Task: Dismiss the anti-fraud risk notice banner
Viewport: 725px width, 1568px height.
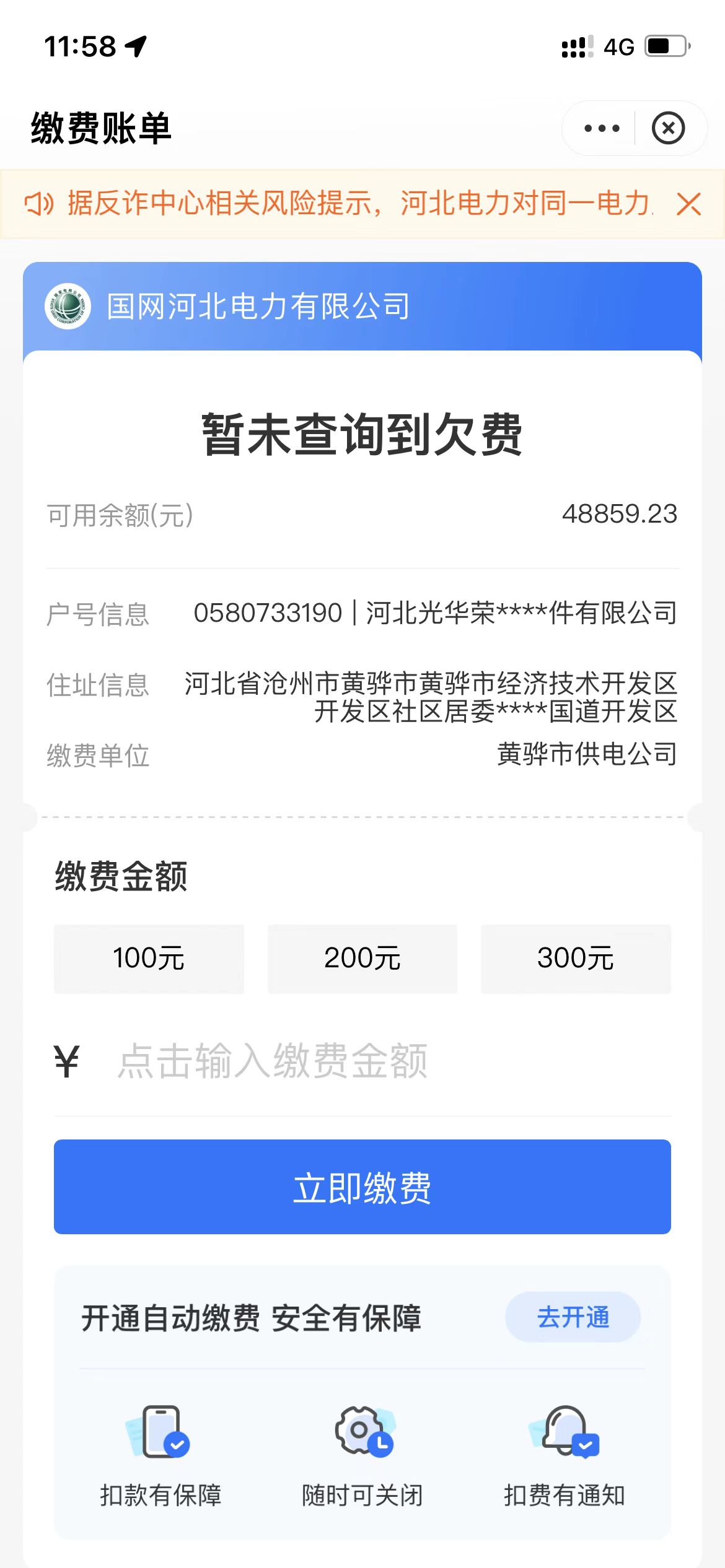Action: pyautogui.click(x=688, y=204)
